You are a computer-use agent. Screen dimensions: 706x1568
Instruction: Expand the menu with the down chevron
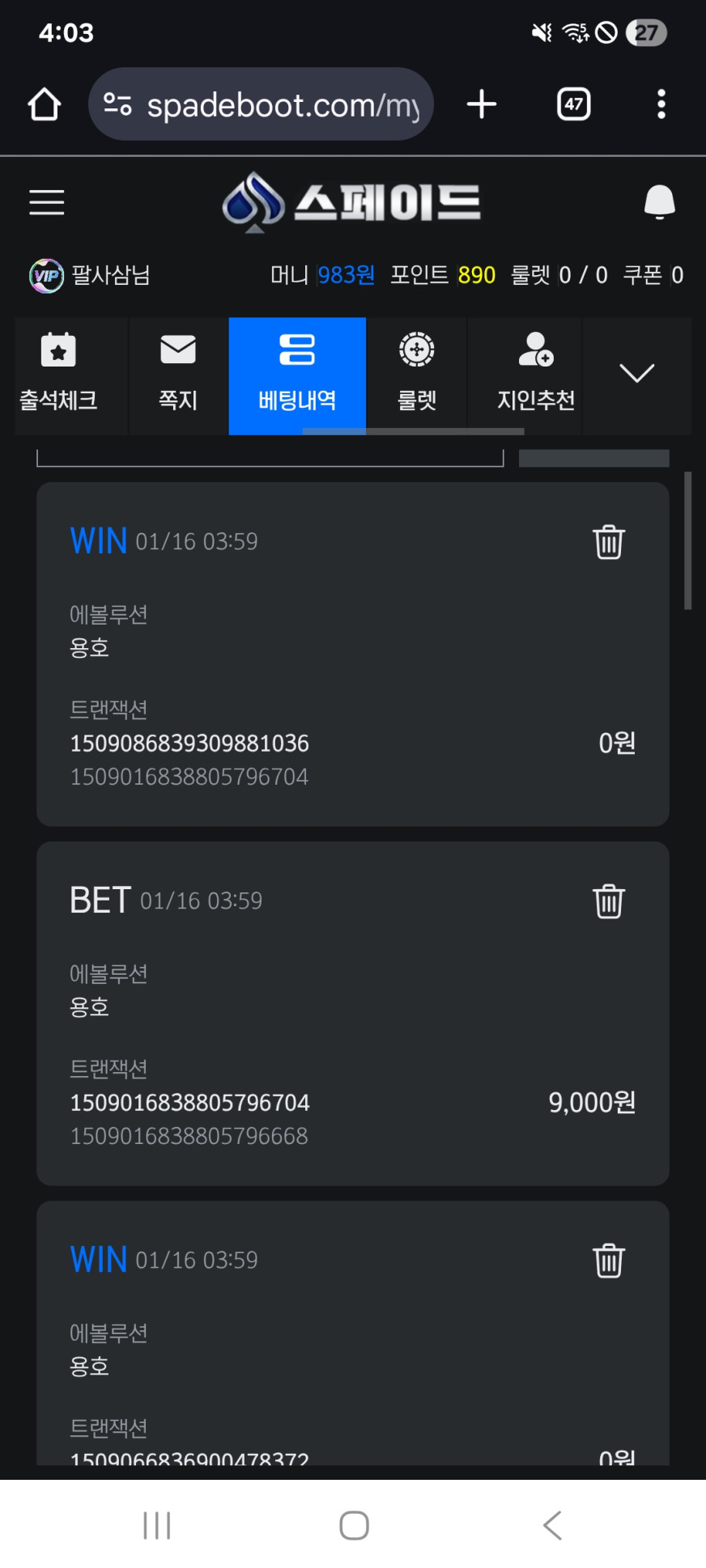[x=636, y=374]
